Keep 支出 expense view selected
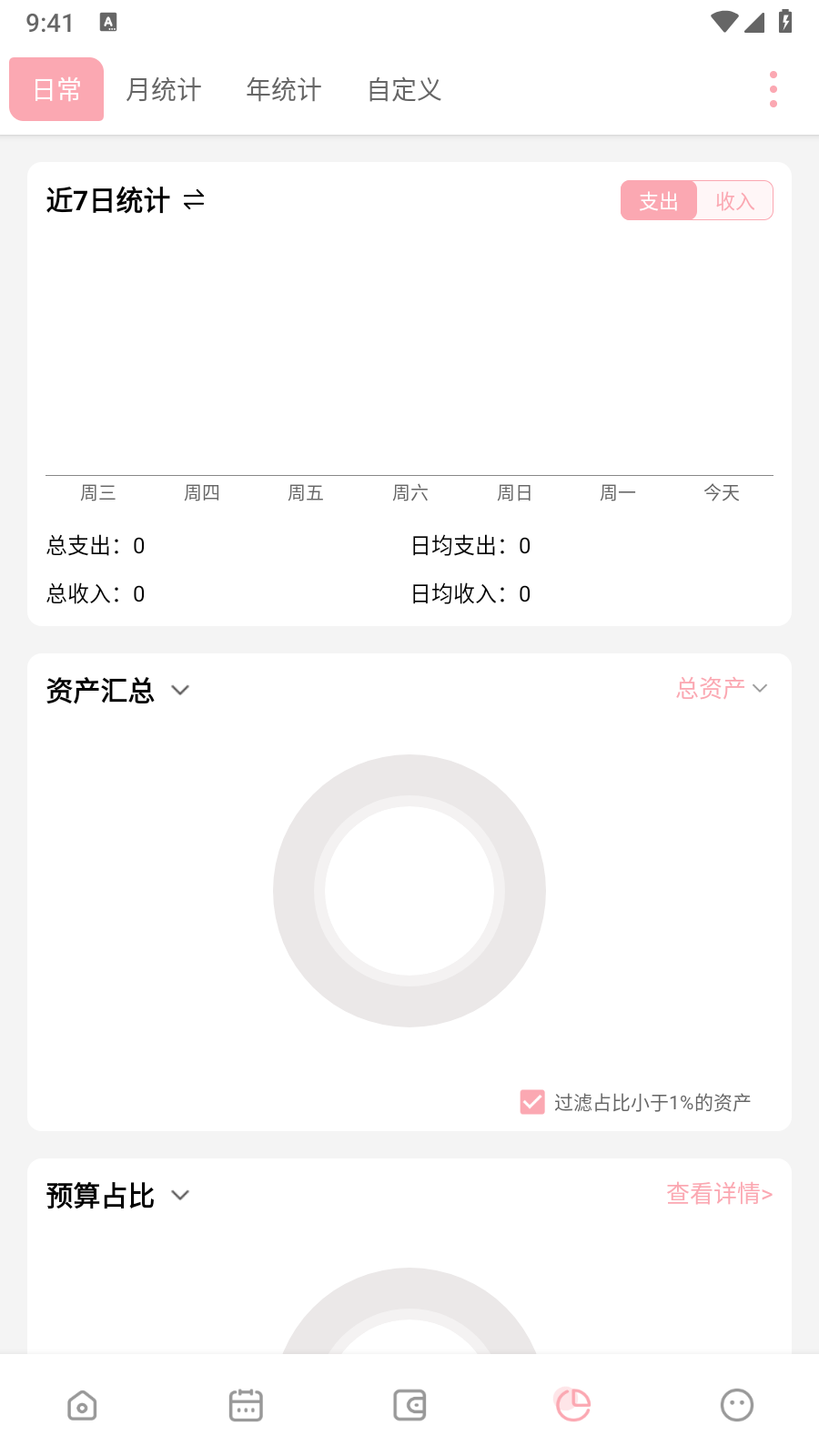The height and width of the screenshot is (1456, 819). (x=659, y=200)
